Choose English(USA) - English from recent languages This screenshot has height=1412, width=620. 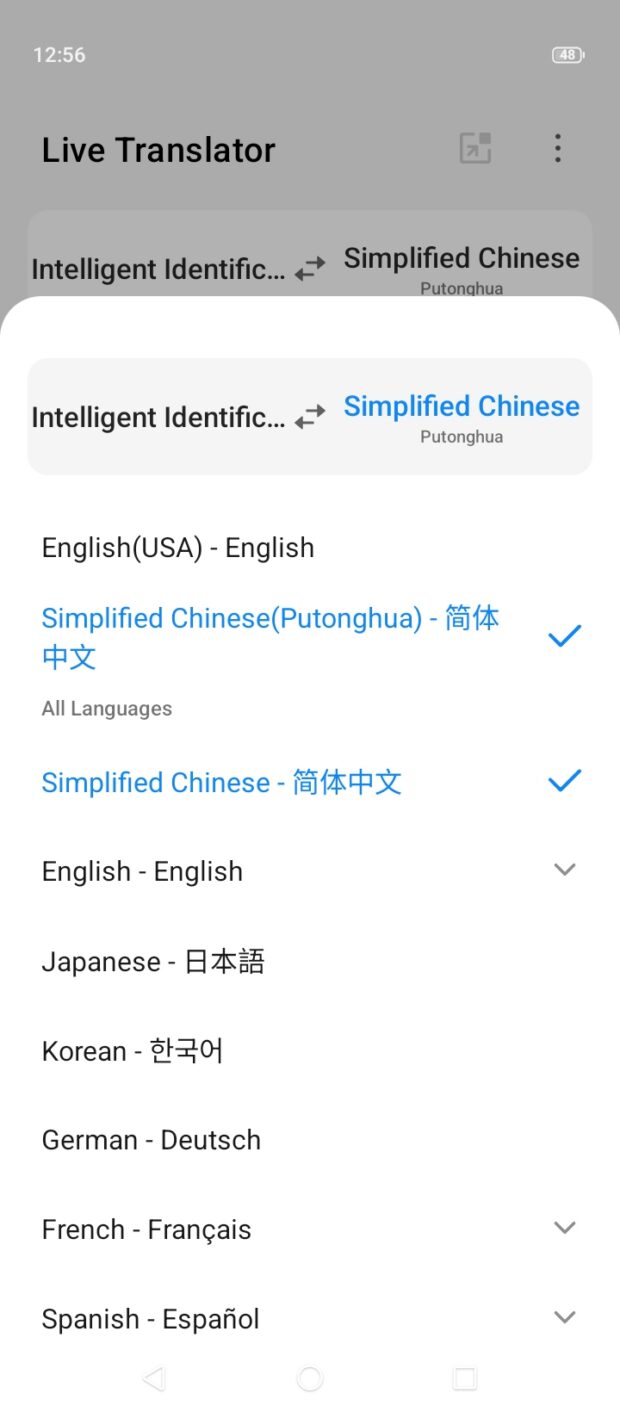point(178,548)
